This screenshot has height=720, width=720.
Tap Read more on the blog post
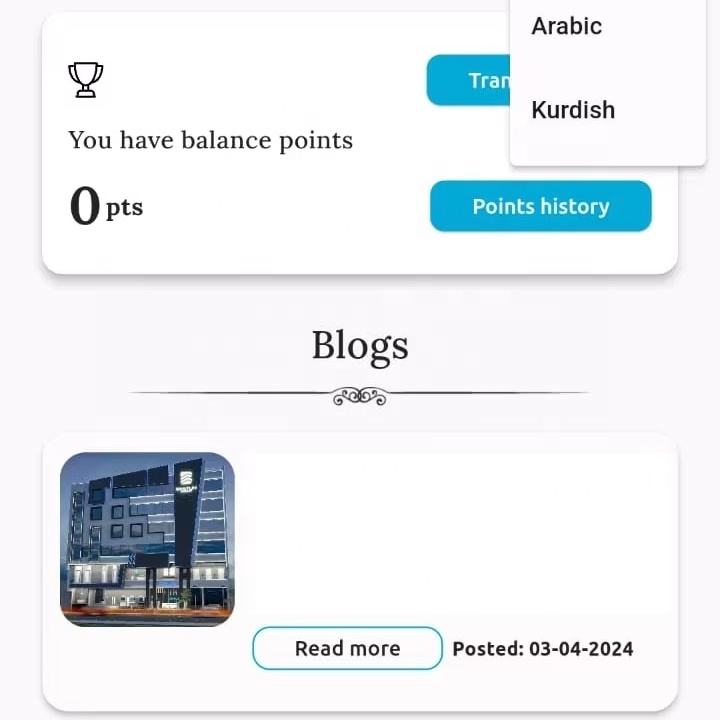point(347,648)
